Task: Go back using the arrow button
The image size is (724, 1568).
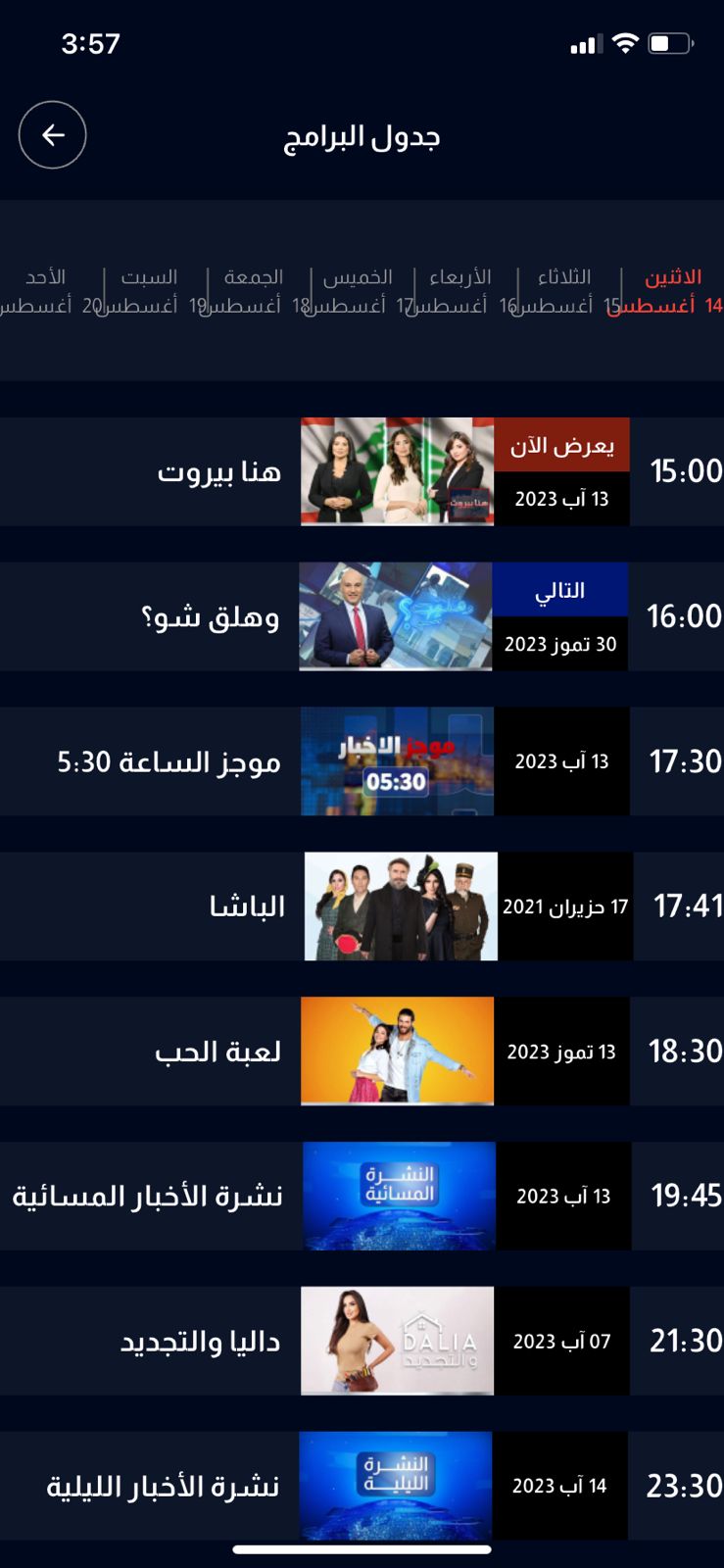Action: (53, 135)
